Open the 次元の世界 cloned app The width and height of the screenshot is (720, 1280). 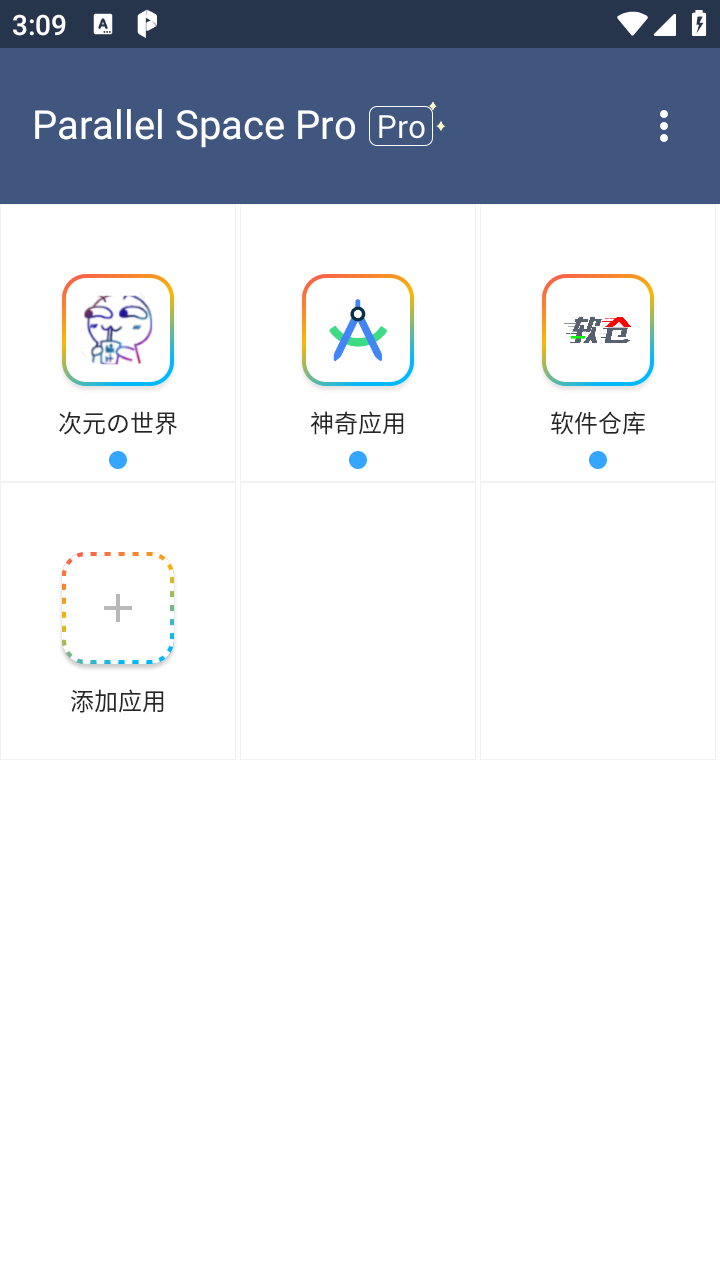[x=117, y=330]
